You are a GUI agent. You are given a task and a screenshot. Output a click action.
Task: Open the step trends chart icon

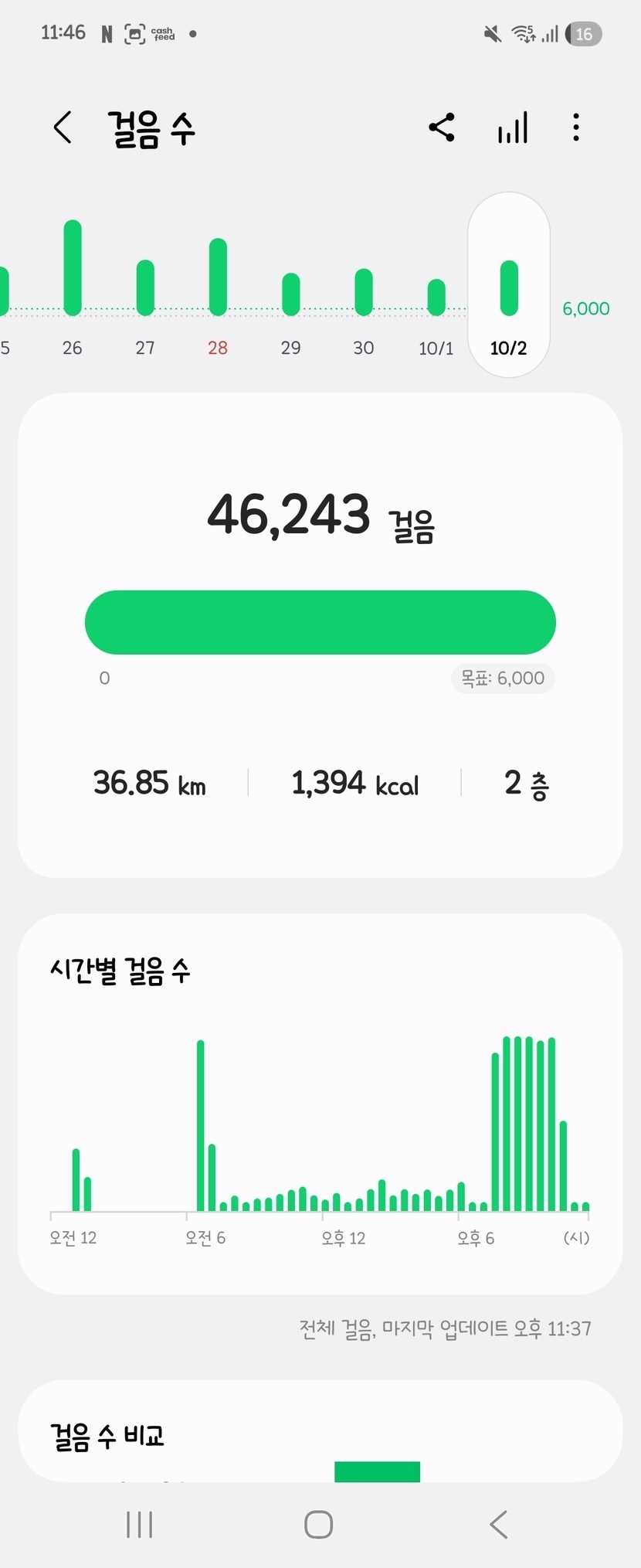point(513,128)
